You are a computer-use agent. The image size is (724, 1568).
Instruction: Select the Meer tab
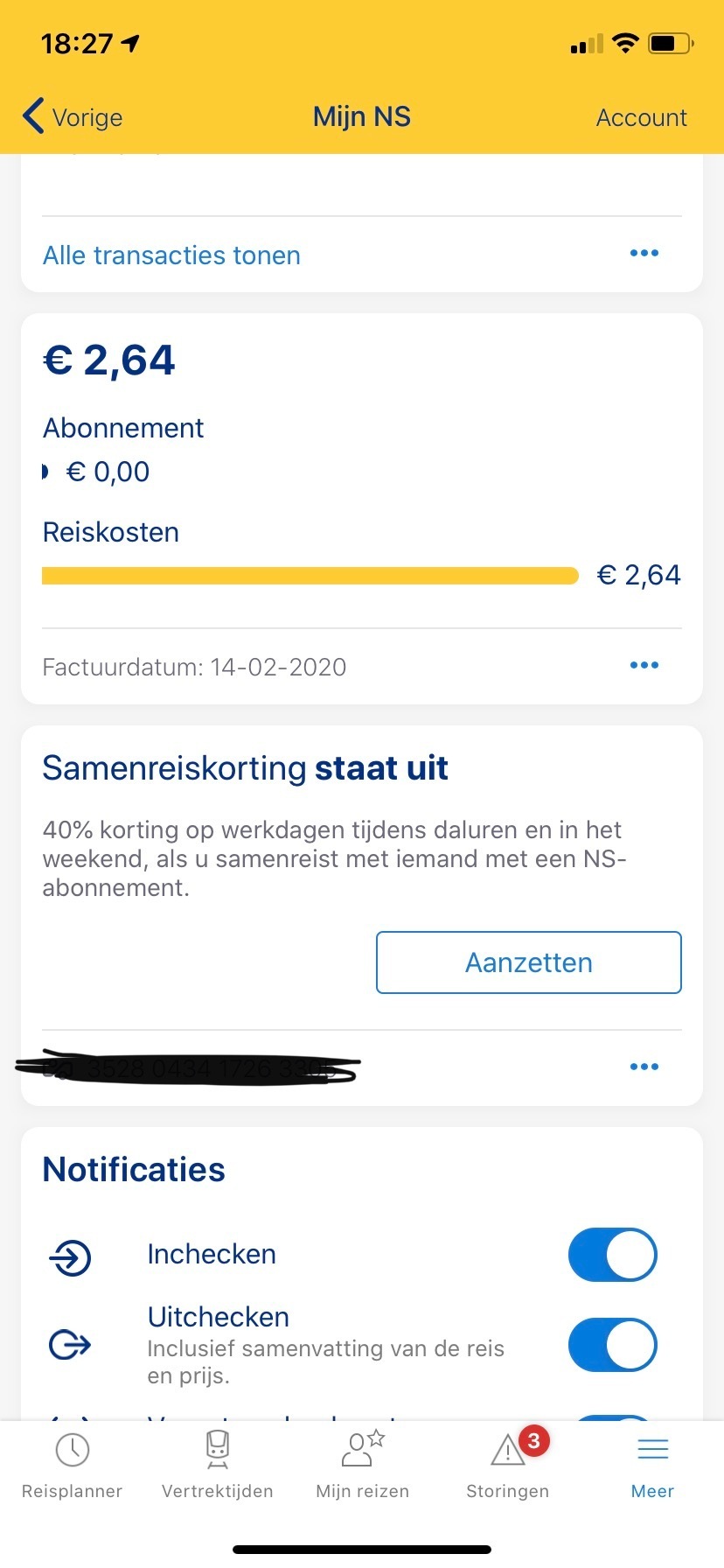tap(652, 1466)
